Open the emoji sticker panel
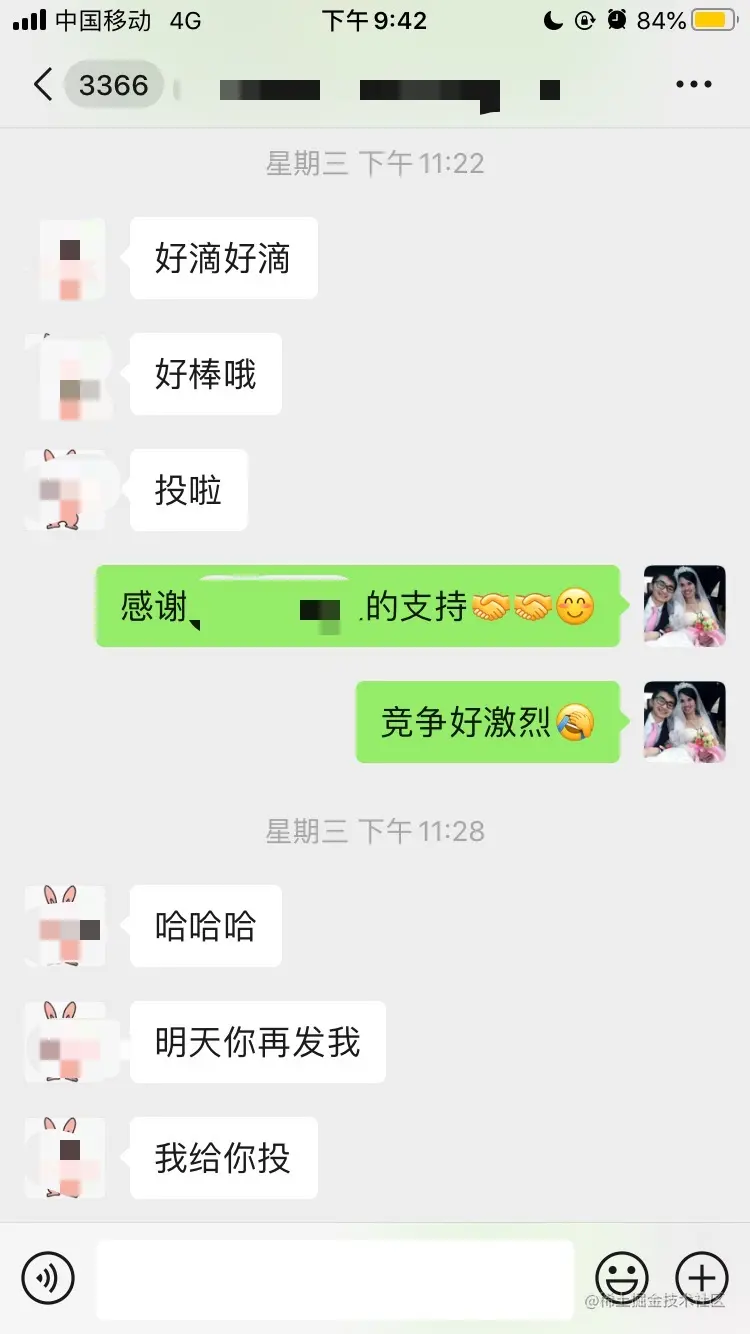 click(x=622, y=1277)
